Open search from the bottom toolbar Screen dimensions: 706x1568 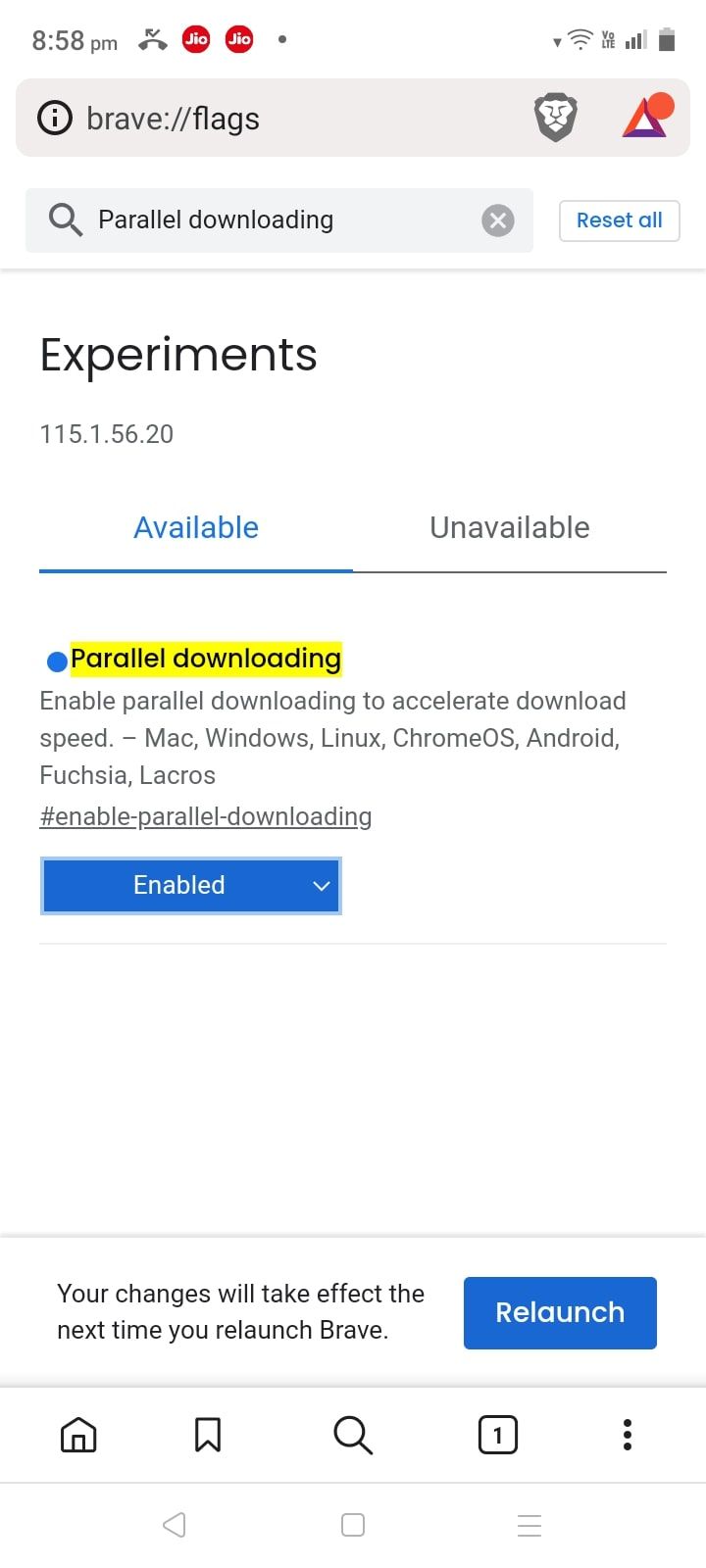tap(353, 1436)
